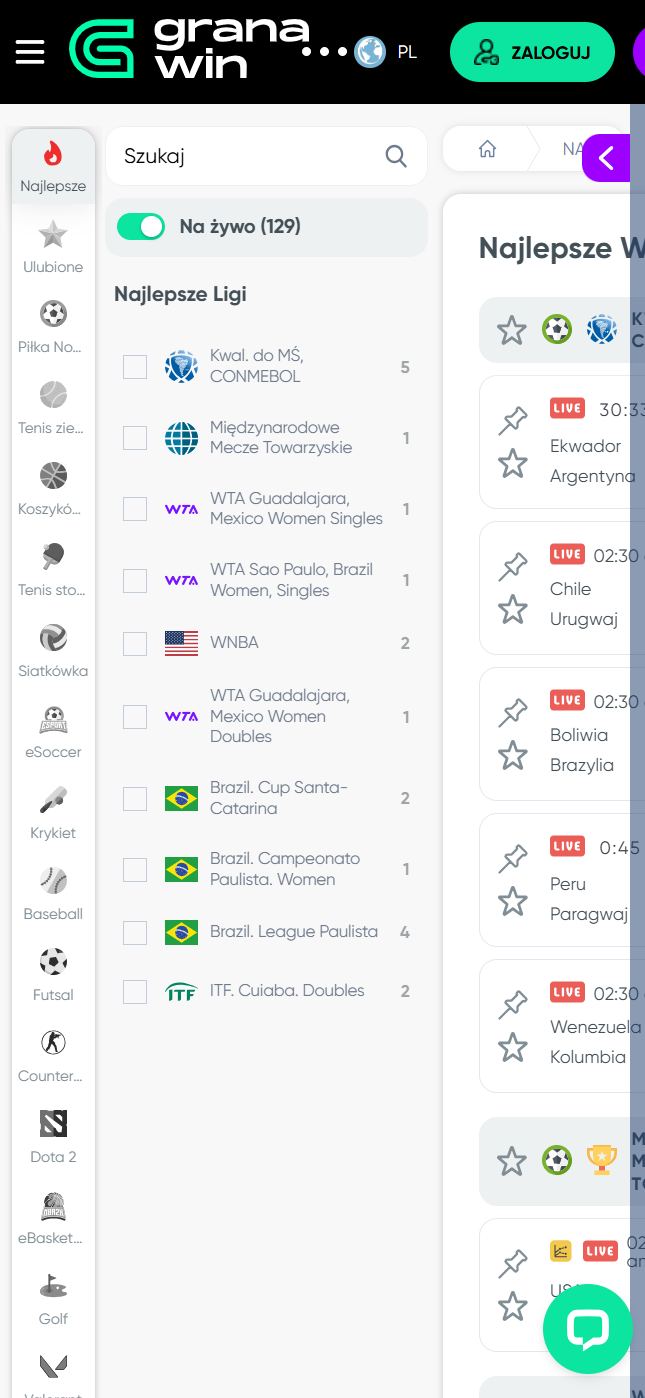Change language via the PL globe

386,52
